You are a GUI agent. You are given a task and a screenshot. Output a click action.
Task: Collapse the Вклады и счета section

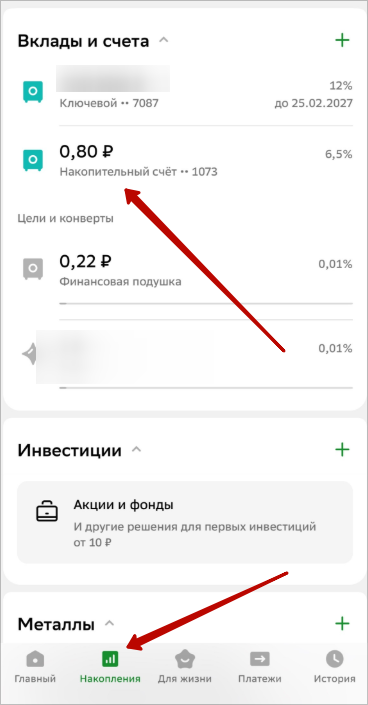(164, 40)
